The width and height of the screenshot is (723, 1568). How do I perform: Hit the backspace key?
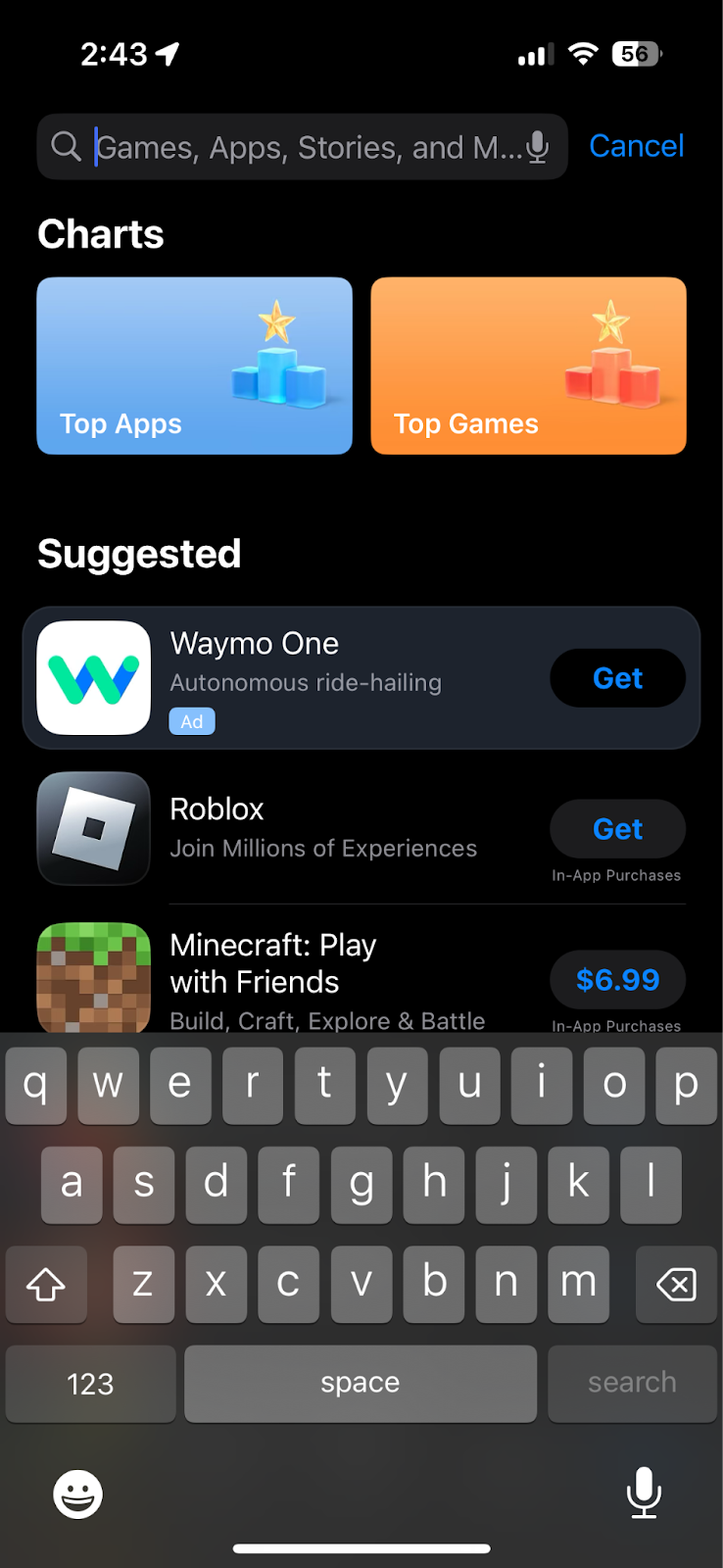pos(676,1284)
